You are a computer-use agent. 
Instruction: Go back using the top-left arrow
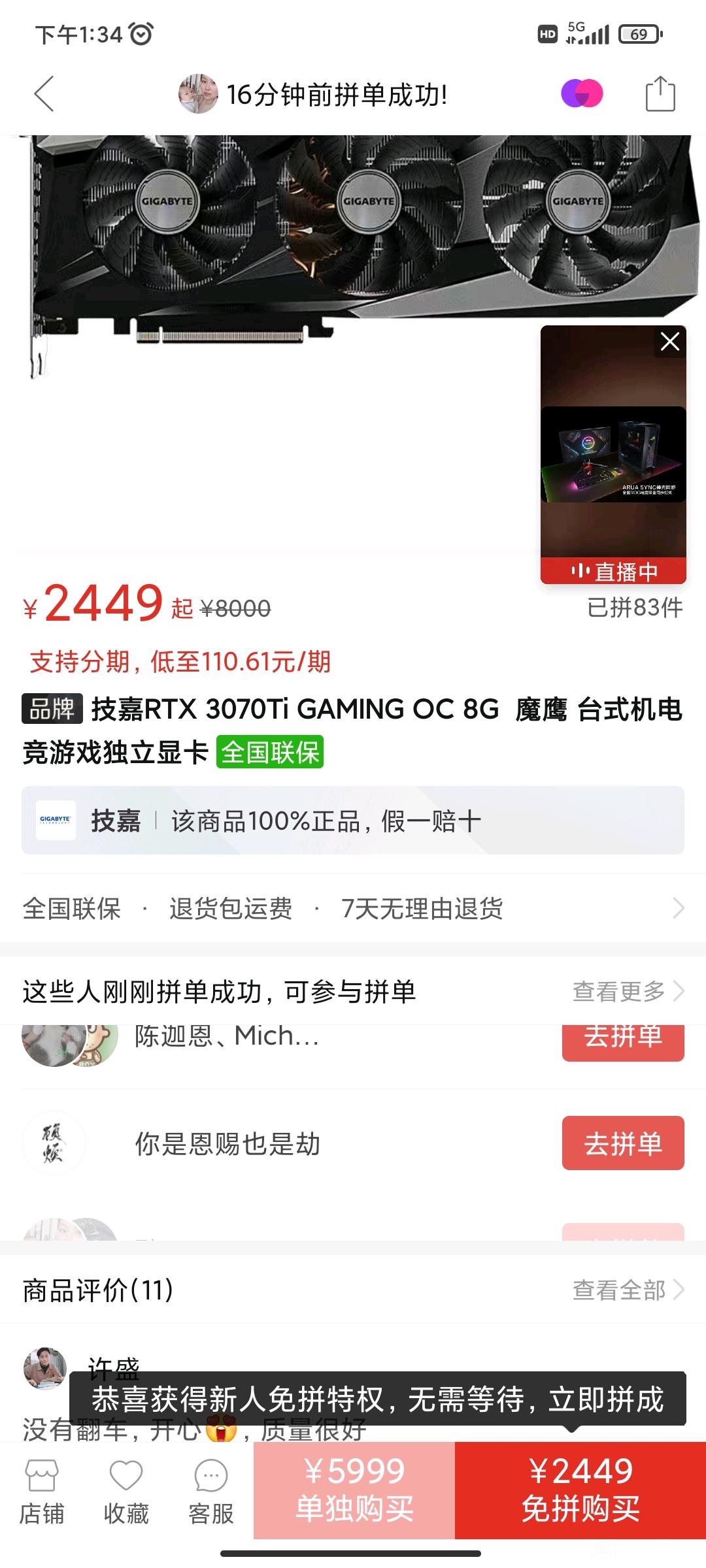[44, 94]
